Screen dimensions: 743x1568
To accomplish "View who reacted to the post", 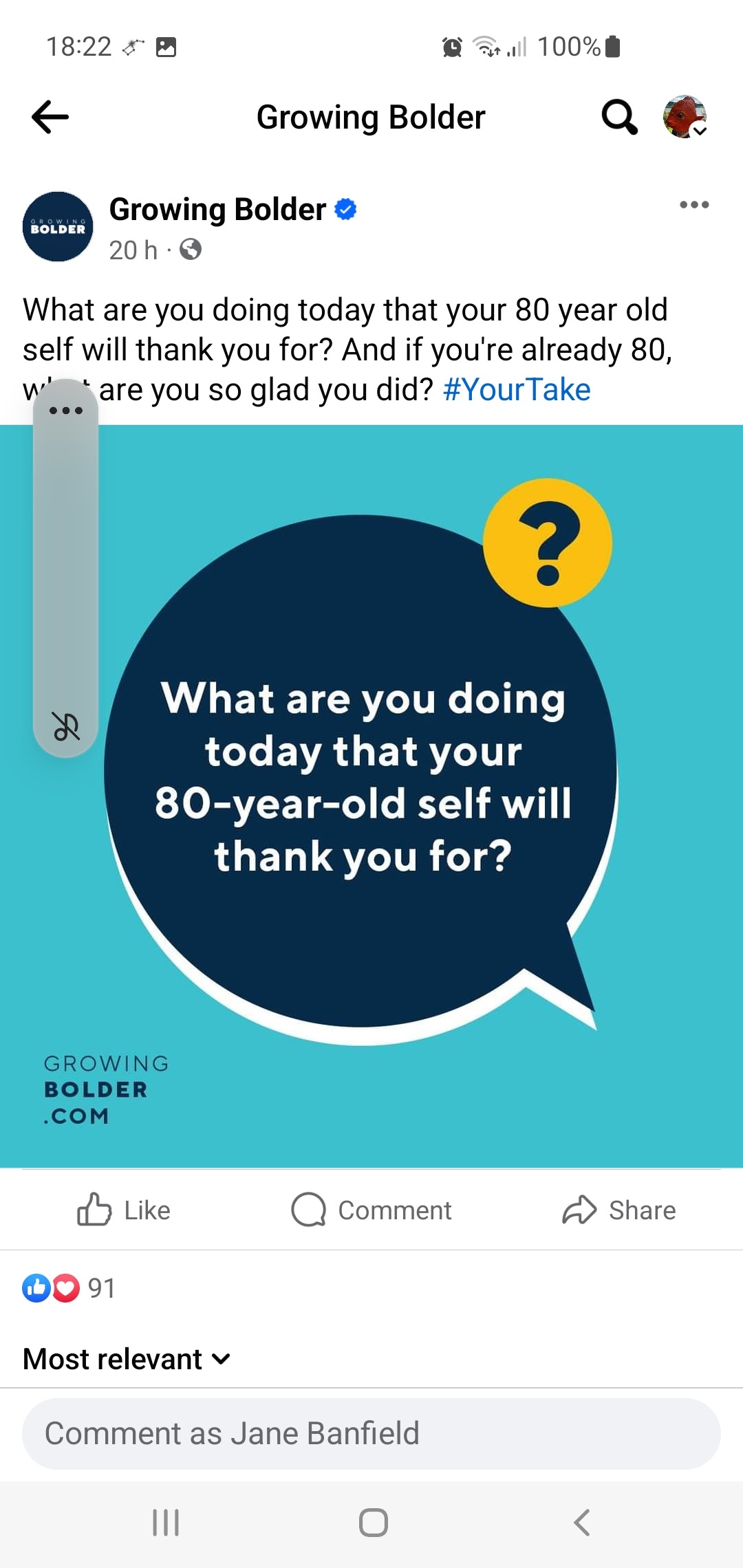I will tap(69, 1288).
